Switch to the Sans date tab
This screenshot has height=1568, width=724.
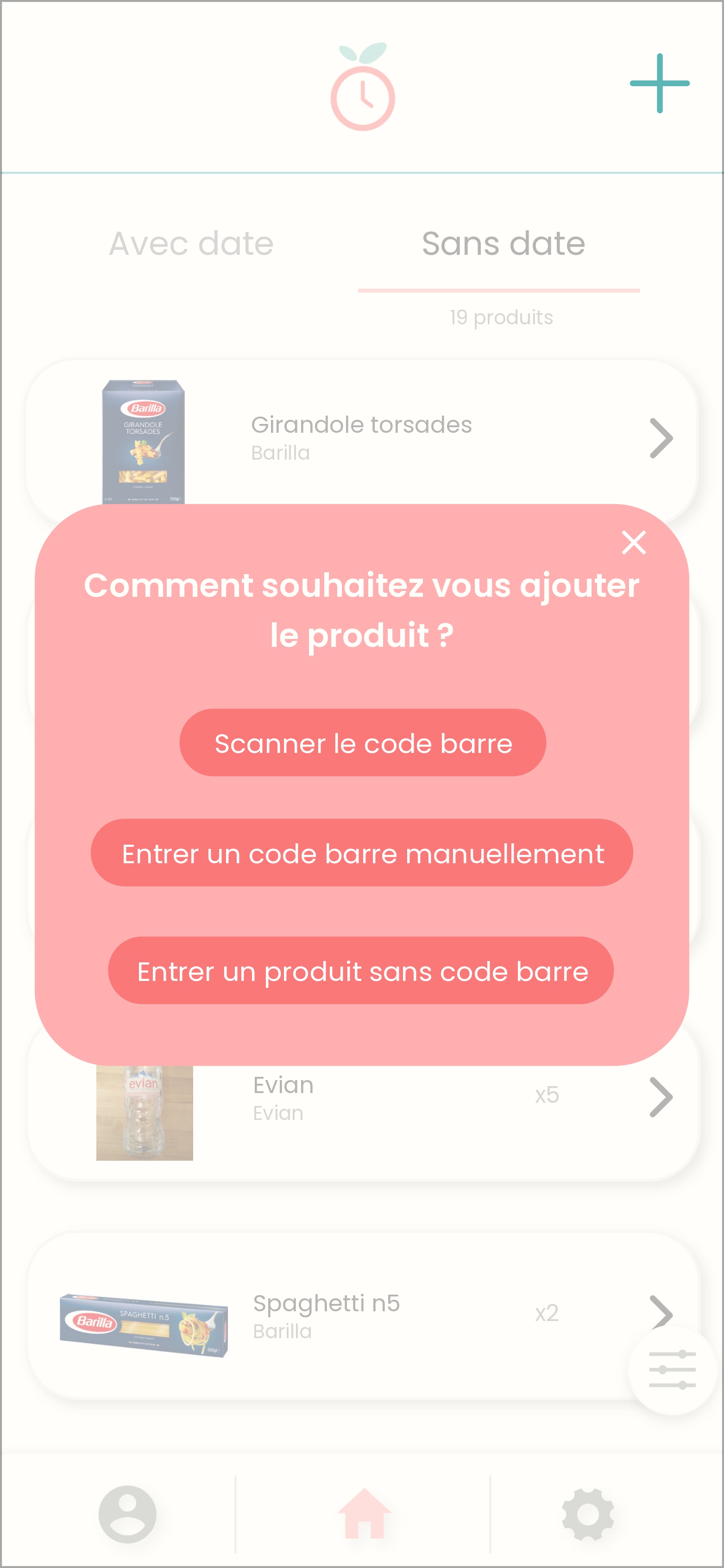[x=503, y=243]
